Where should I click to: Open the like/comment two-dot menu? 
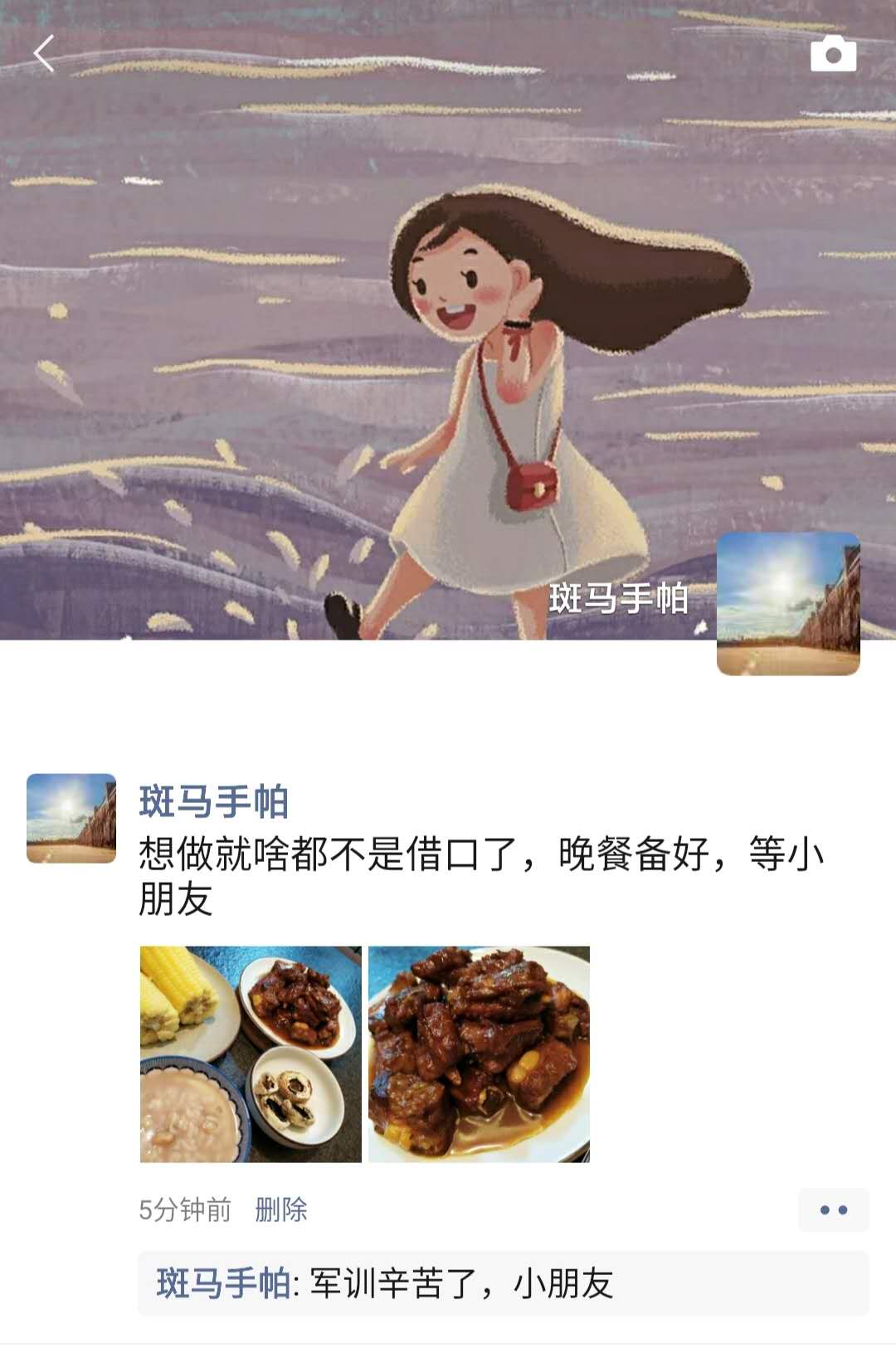833,1210
